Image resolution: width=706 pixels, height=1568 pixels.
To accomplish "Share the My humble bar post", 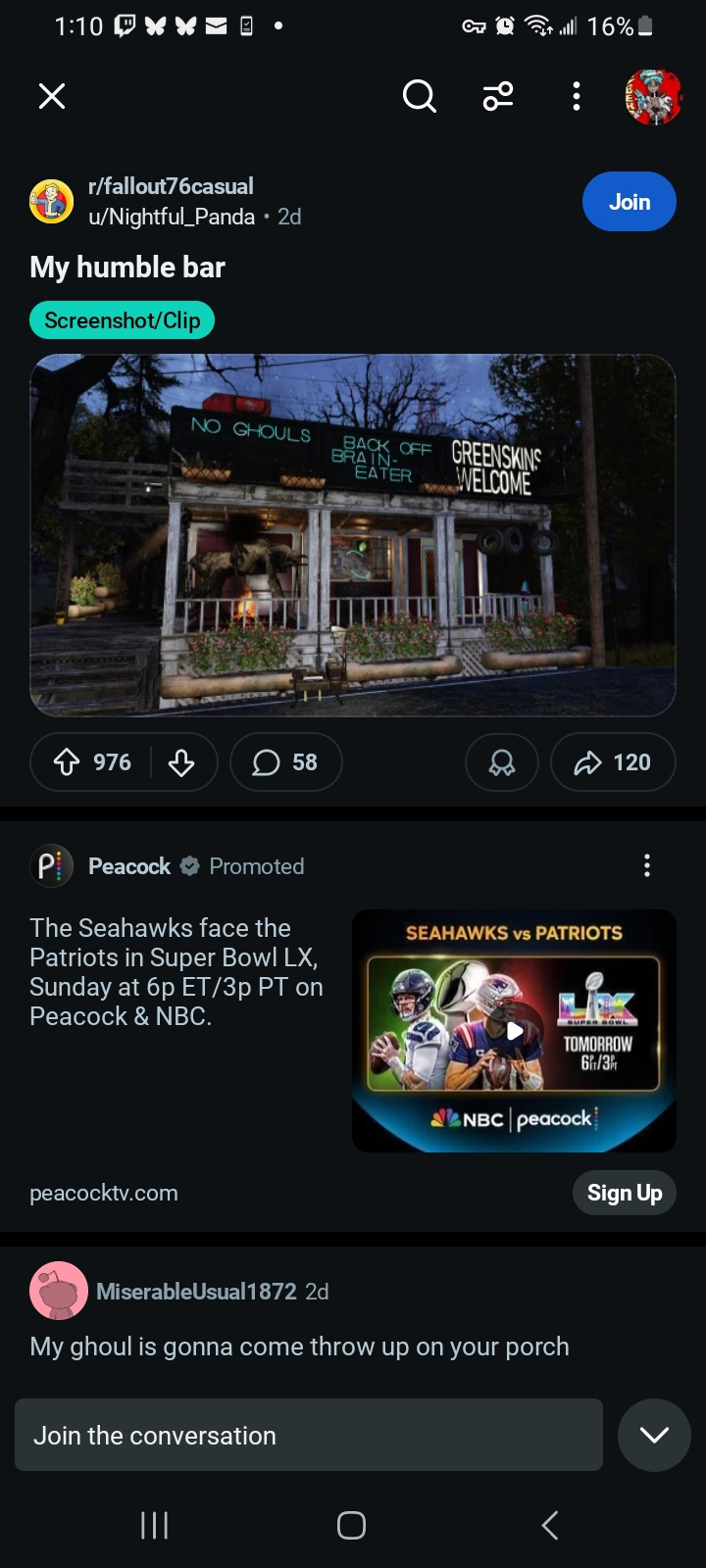I will pyautogui.click(x=613, y=762).
